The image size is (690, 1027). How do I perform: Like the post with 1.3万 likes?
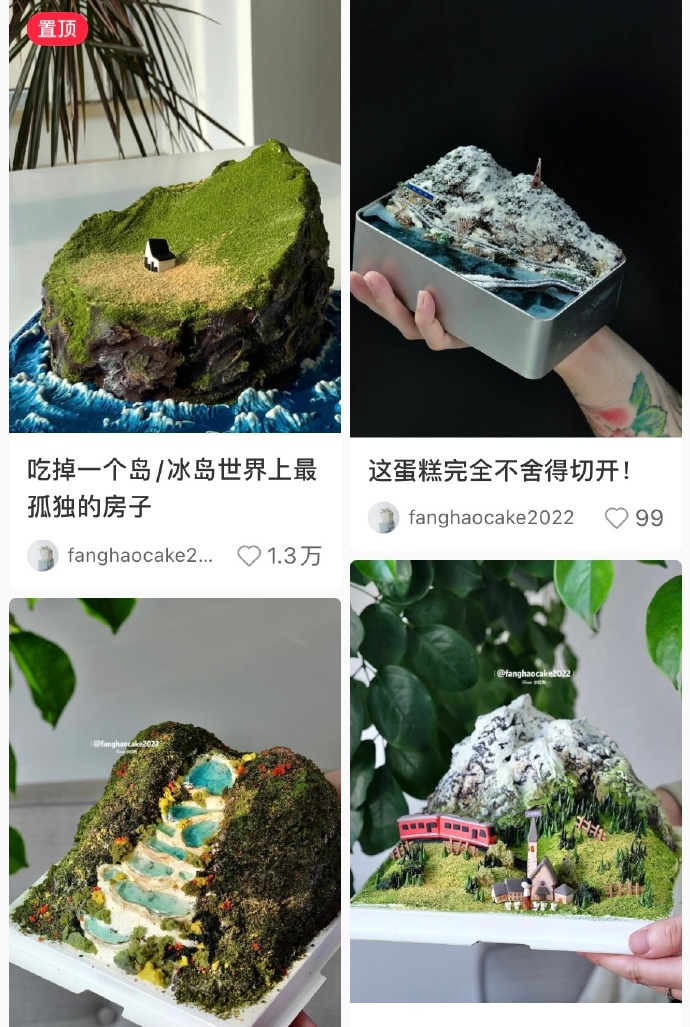[250, 556]
